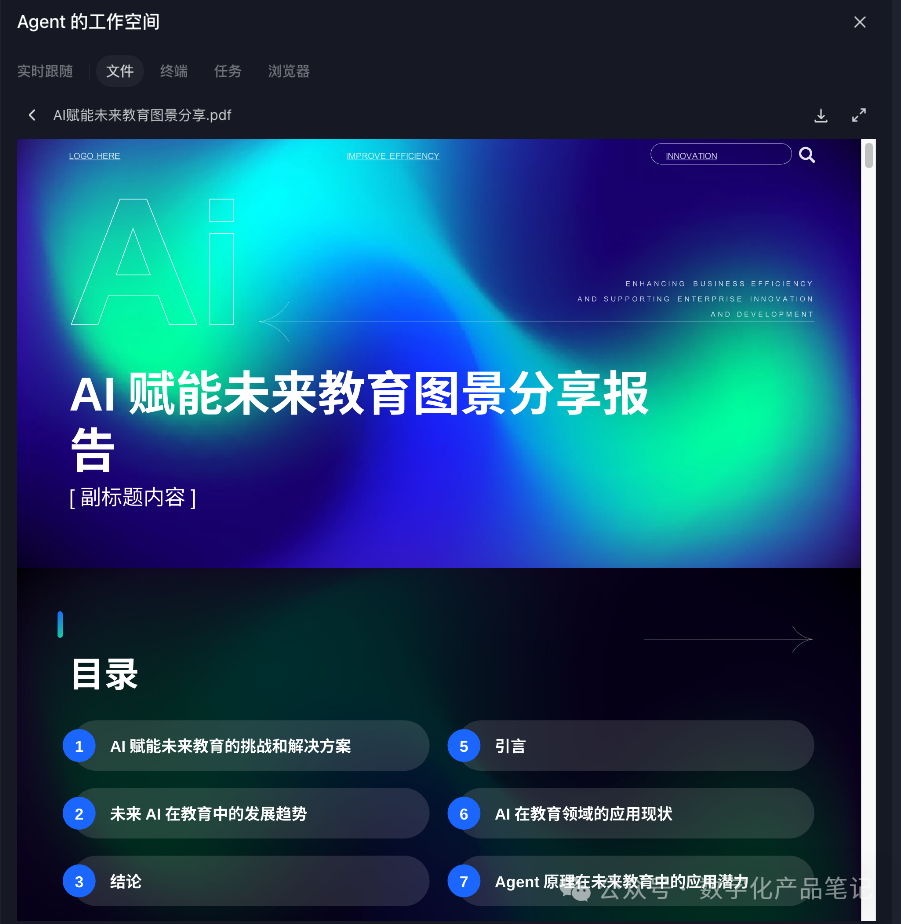901x924 pixels.
Task: Go back from the PDF preview
Action: click(x=32, y=115)
